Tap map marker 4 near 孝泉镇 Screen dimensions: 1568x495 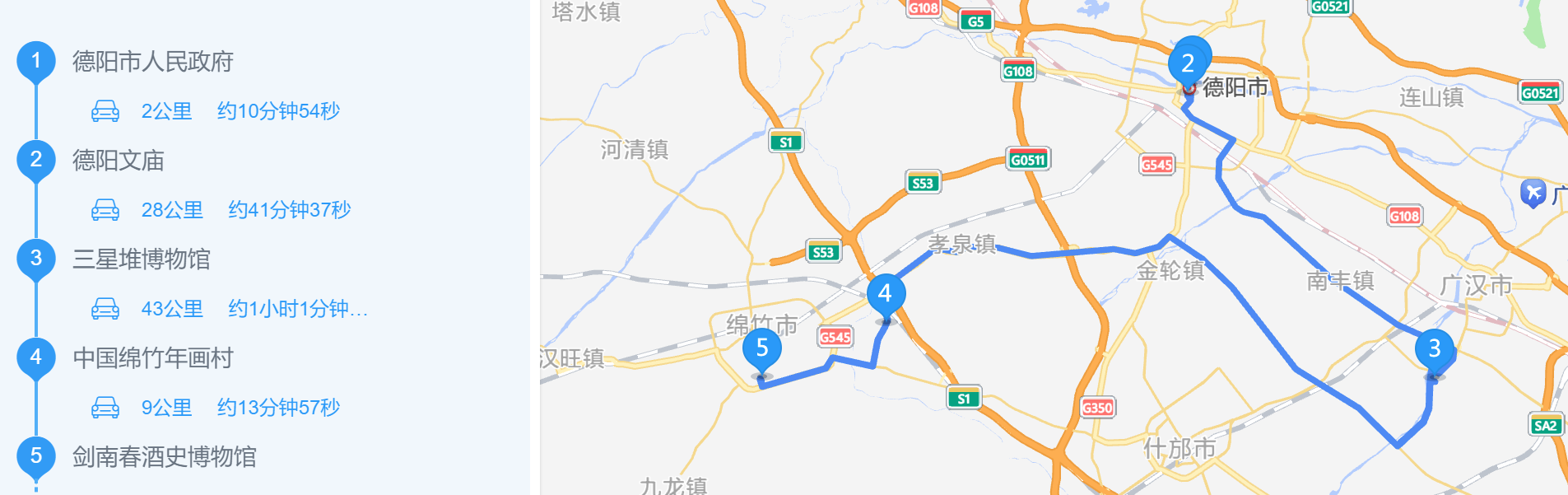coord(885,293)
